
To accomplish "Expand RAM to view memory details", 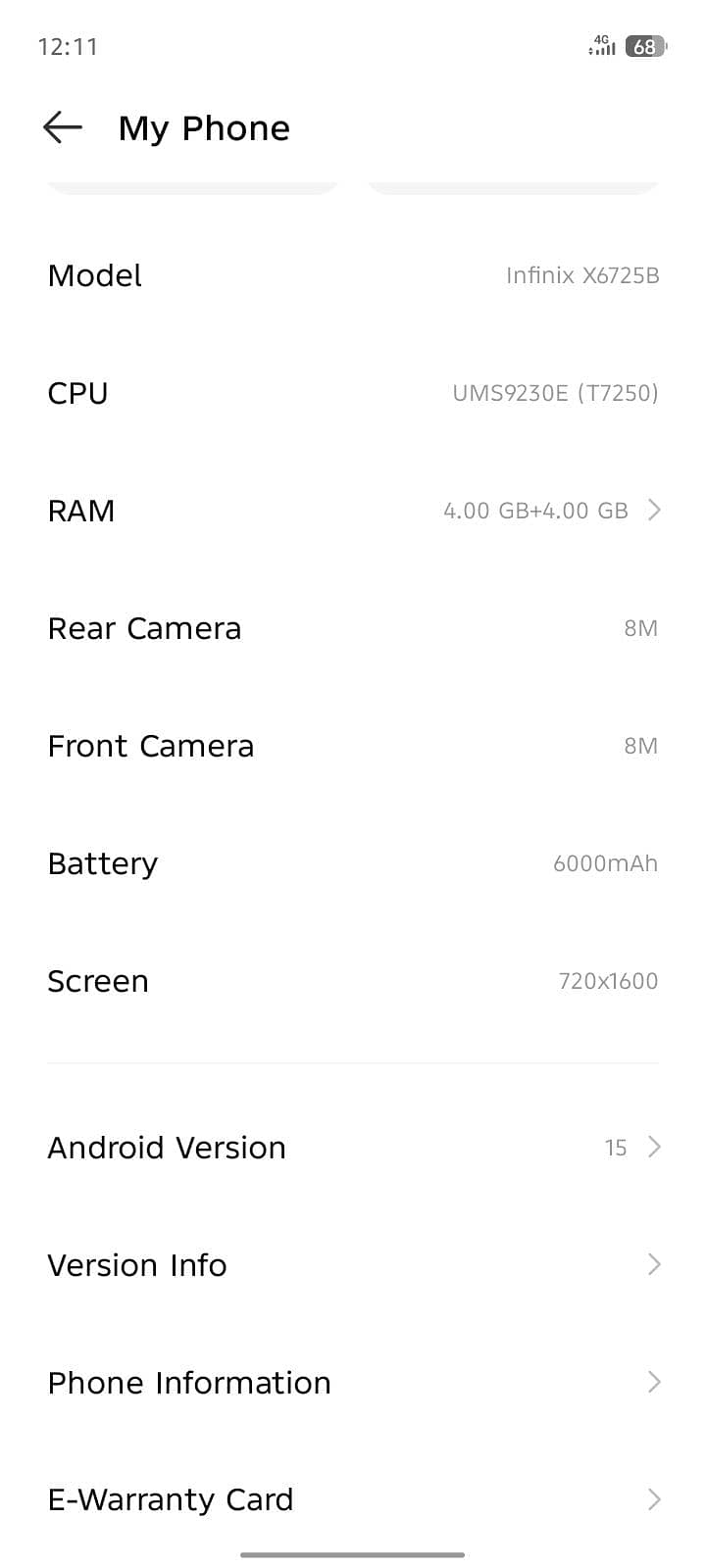I will pyautogui.click(x=353, y=510).
